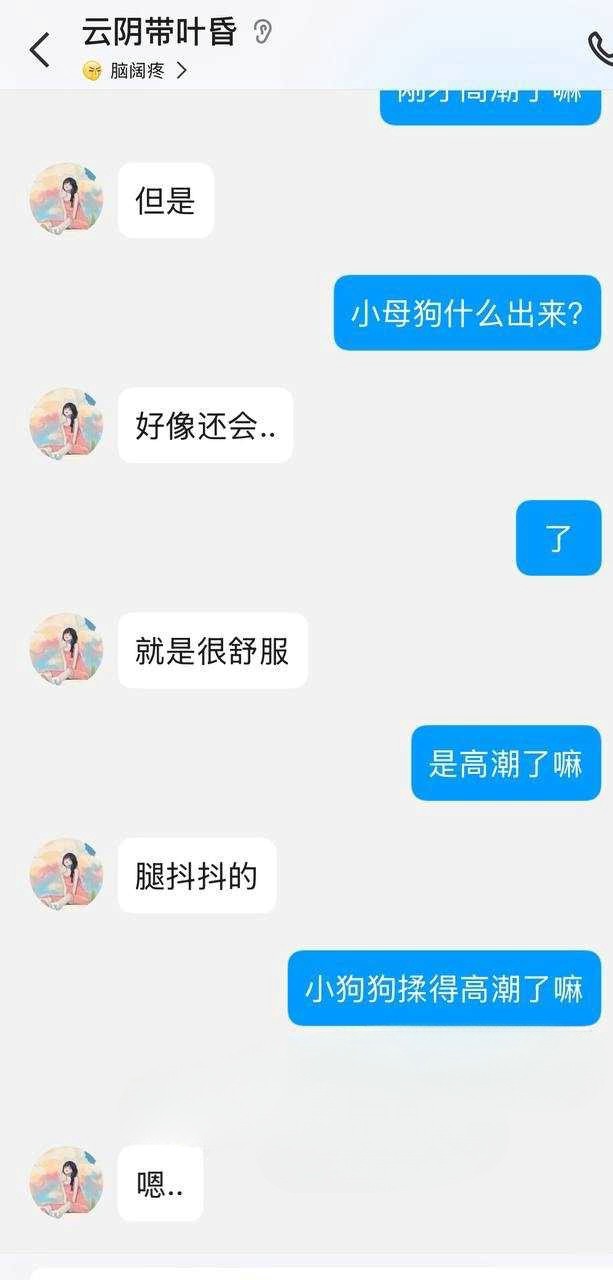
Task: Open the avatar beside the 但是 message
Action: pyautogui.click(x=67, y=200)
